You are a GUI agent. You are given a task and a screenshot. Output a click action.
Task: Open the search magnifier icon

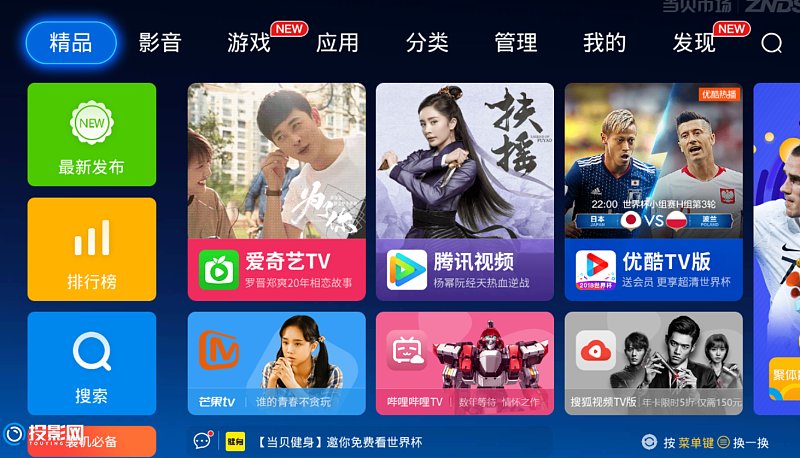771,43
